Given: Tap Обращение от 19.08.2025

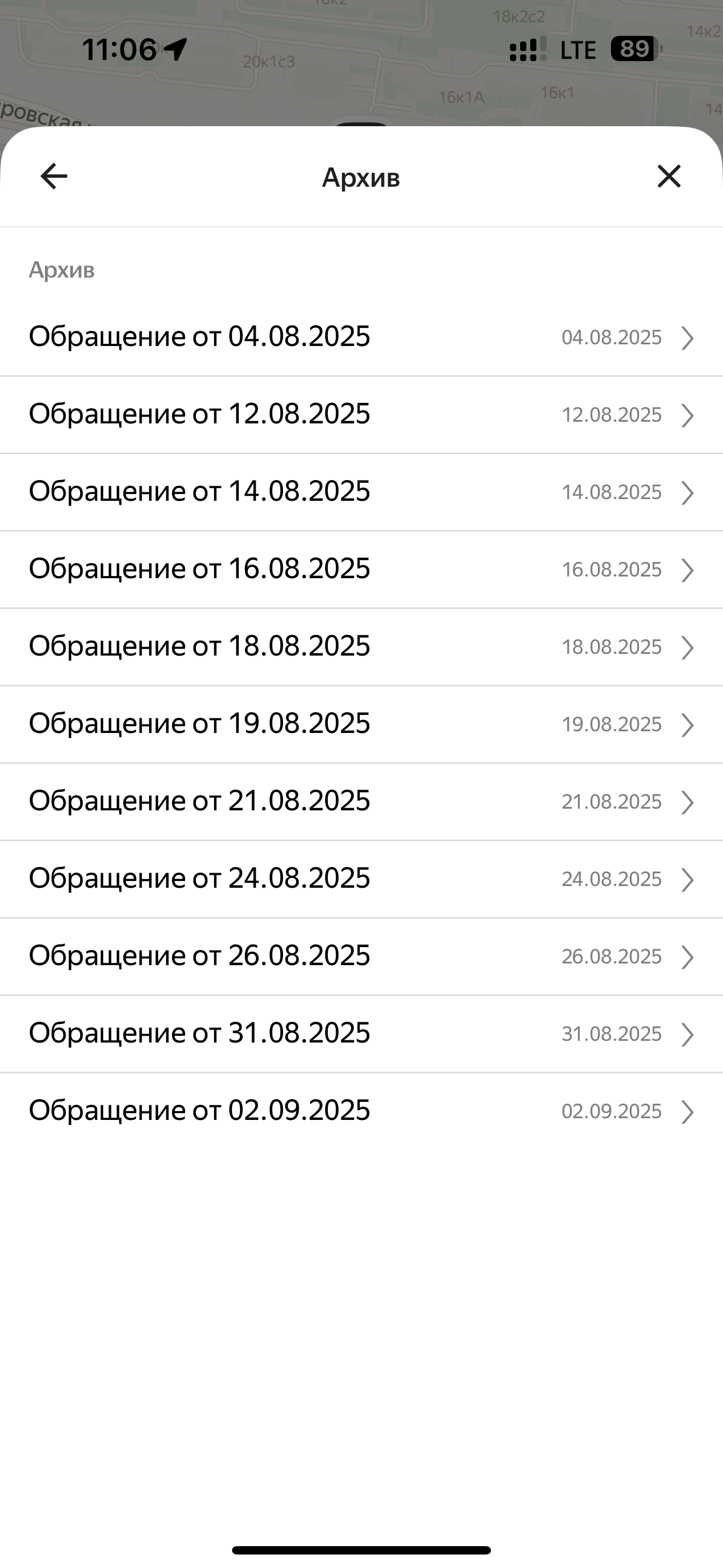Looking at the screenshot, I should pos(361,724).
